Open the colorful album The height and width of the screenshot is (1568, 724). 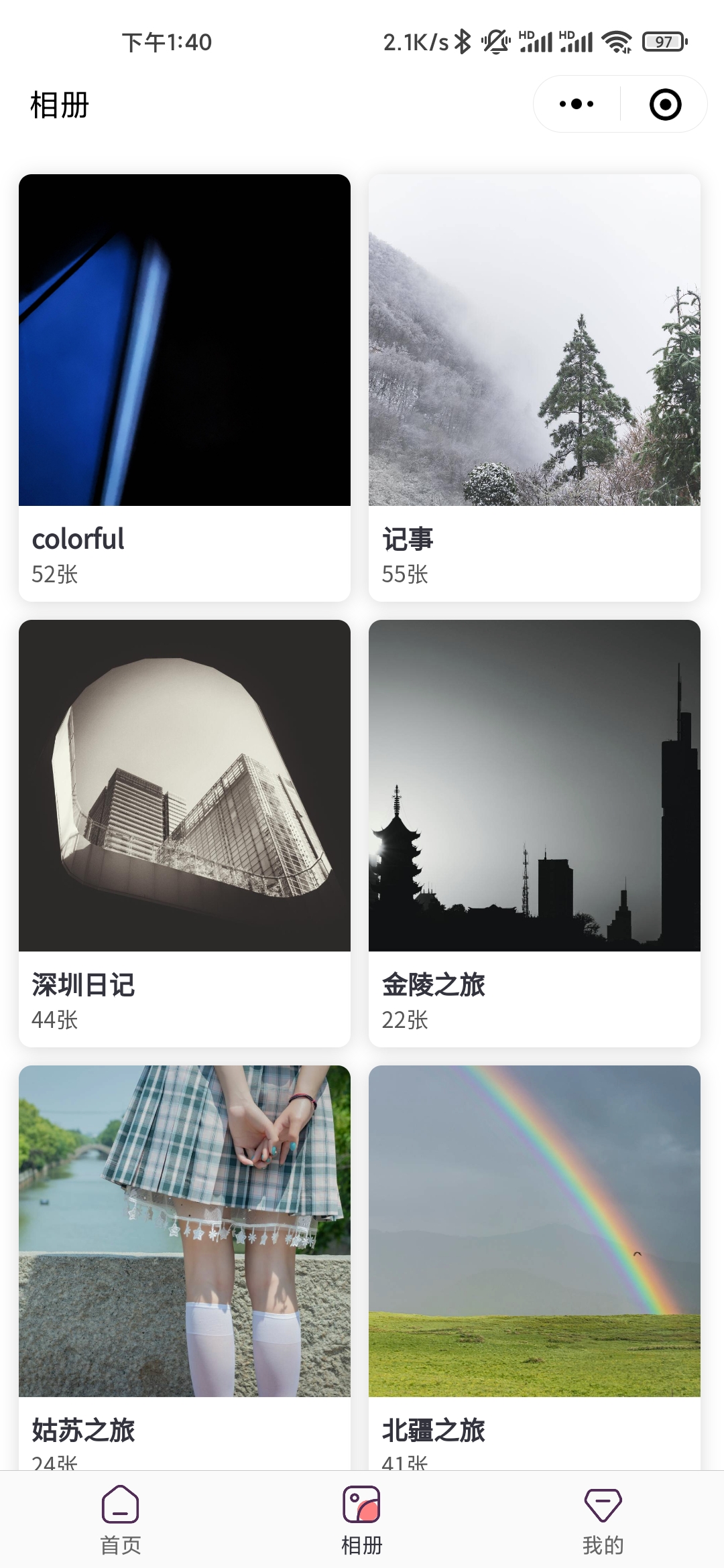(x=184, y=387)
